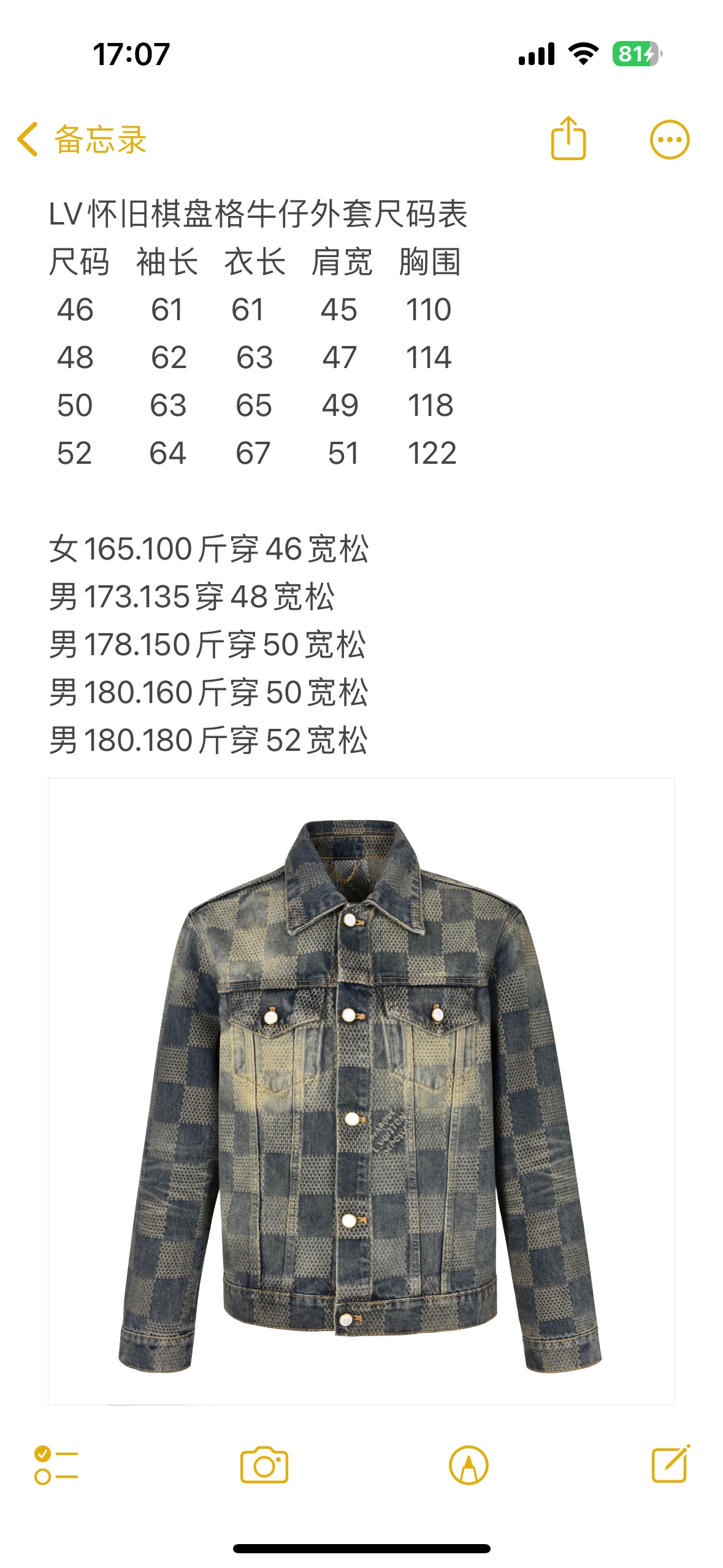Image resolution: width=723 pixels, height=1568 pixels.
Task: Open the camera attachment options
Action: point(264,1465)
